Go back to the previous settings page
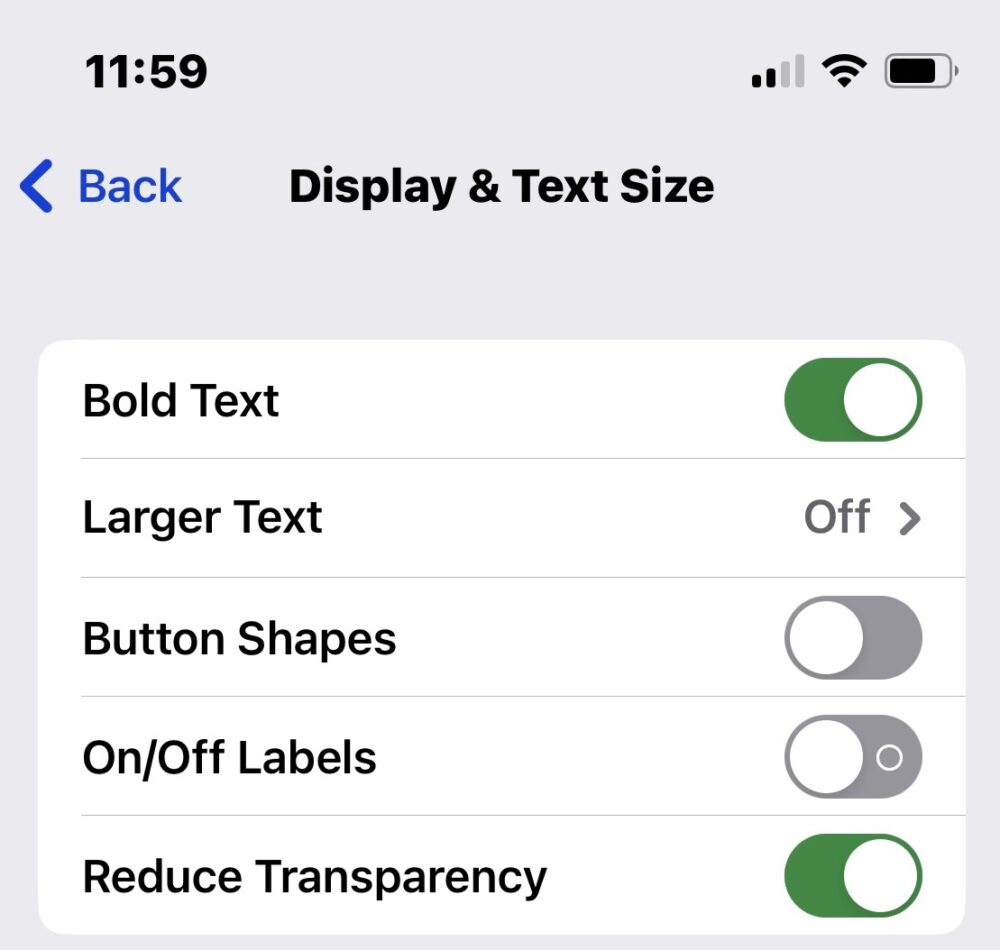 pyautogui.click(x=101, y=186)
